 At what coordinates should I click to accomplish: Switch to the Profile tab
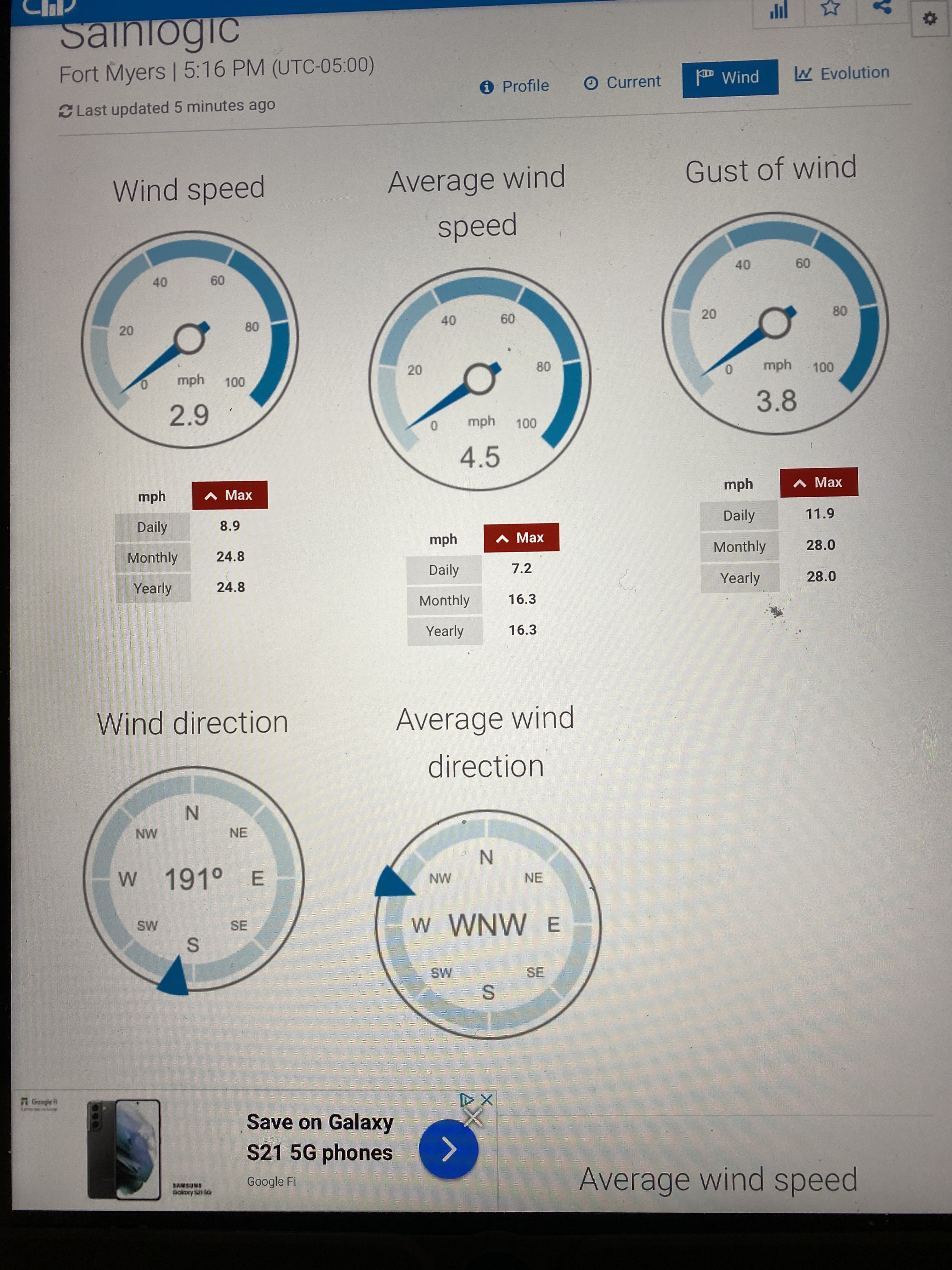[x=514, y=86]
